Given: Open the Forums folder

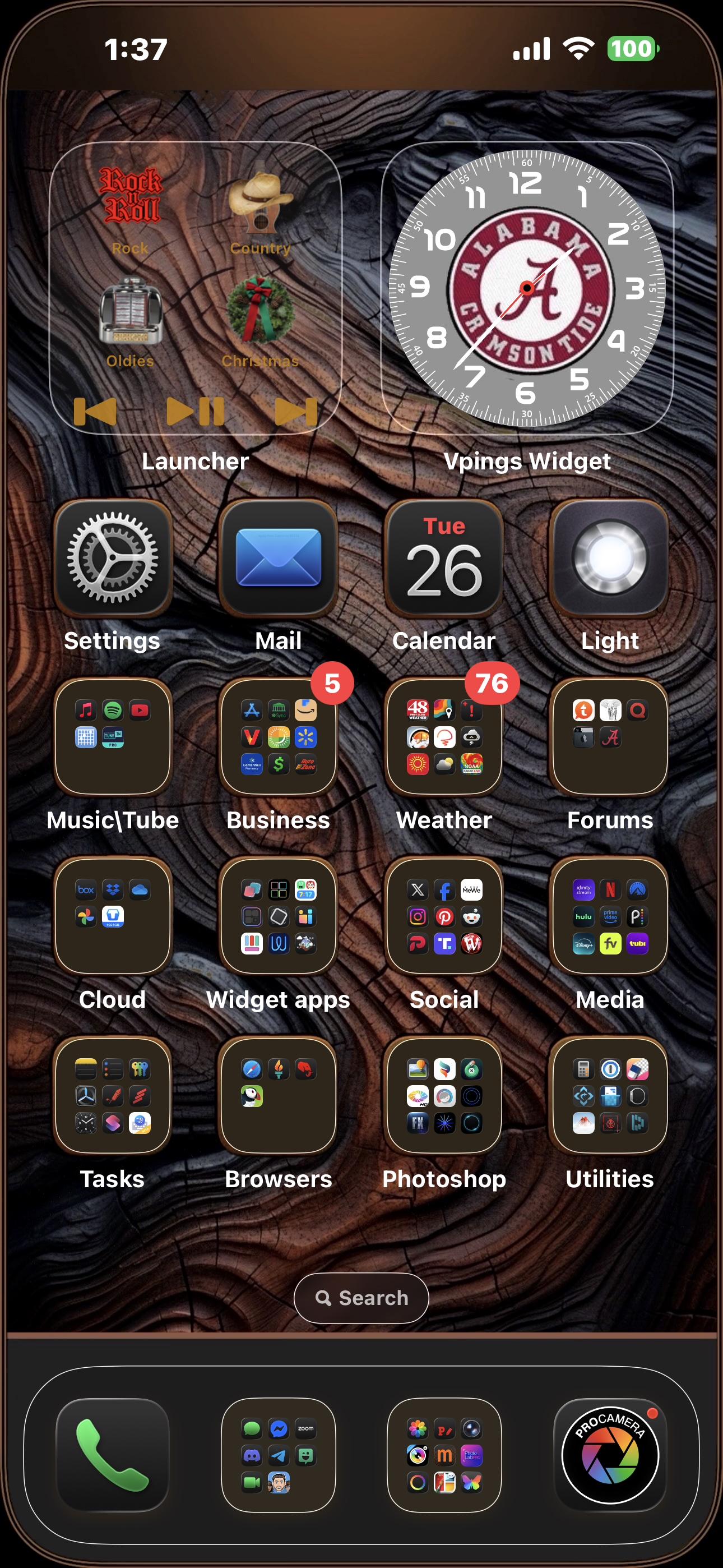Looking at the screenshot, I should coord(609,736).
